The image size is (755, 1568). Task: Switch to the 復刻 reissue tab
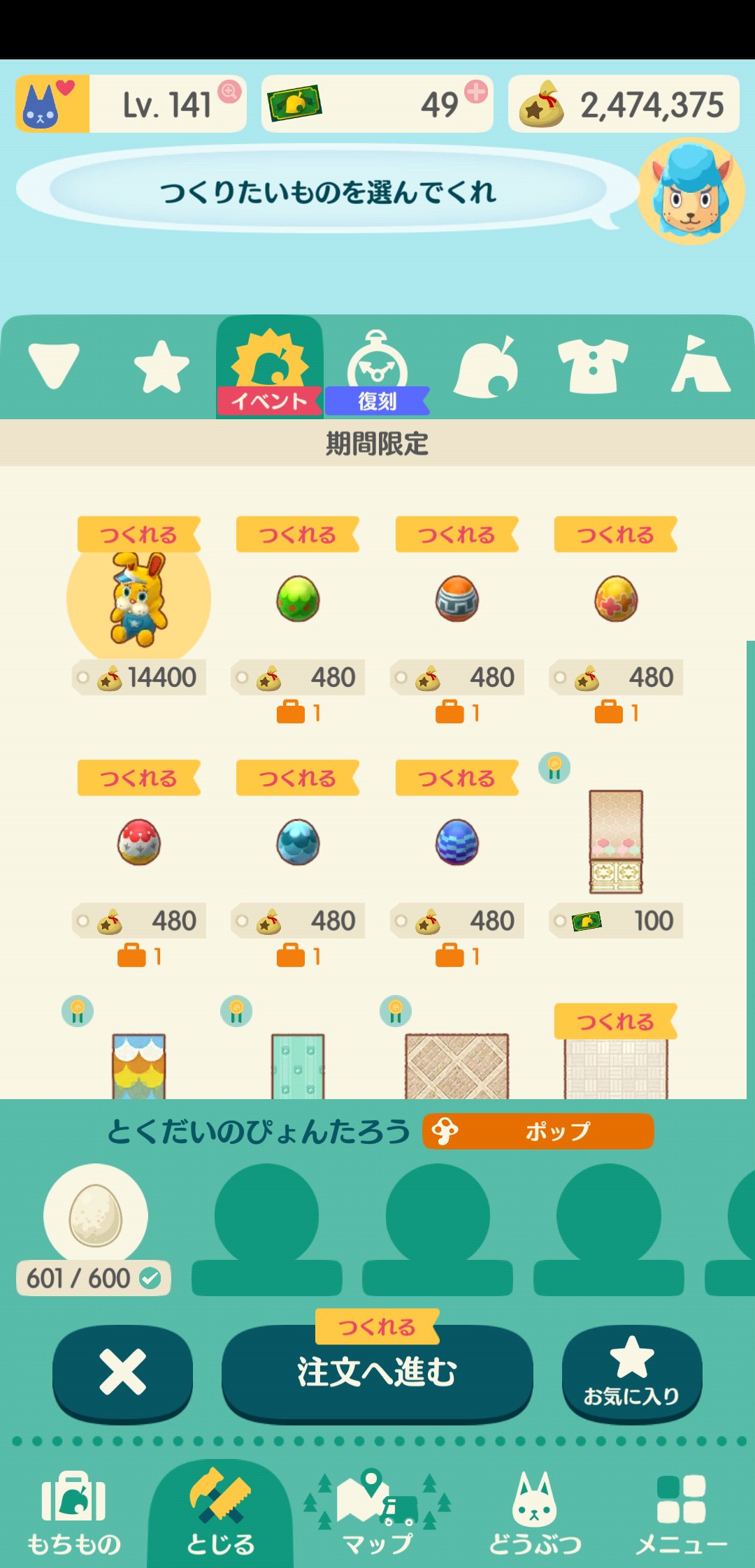coord(377,370)
